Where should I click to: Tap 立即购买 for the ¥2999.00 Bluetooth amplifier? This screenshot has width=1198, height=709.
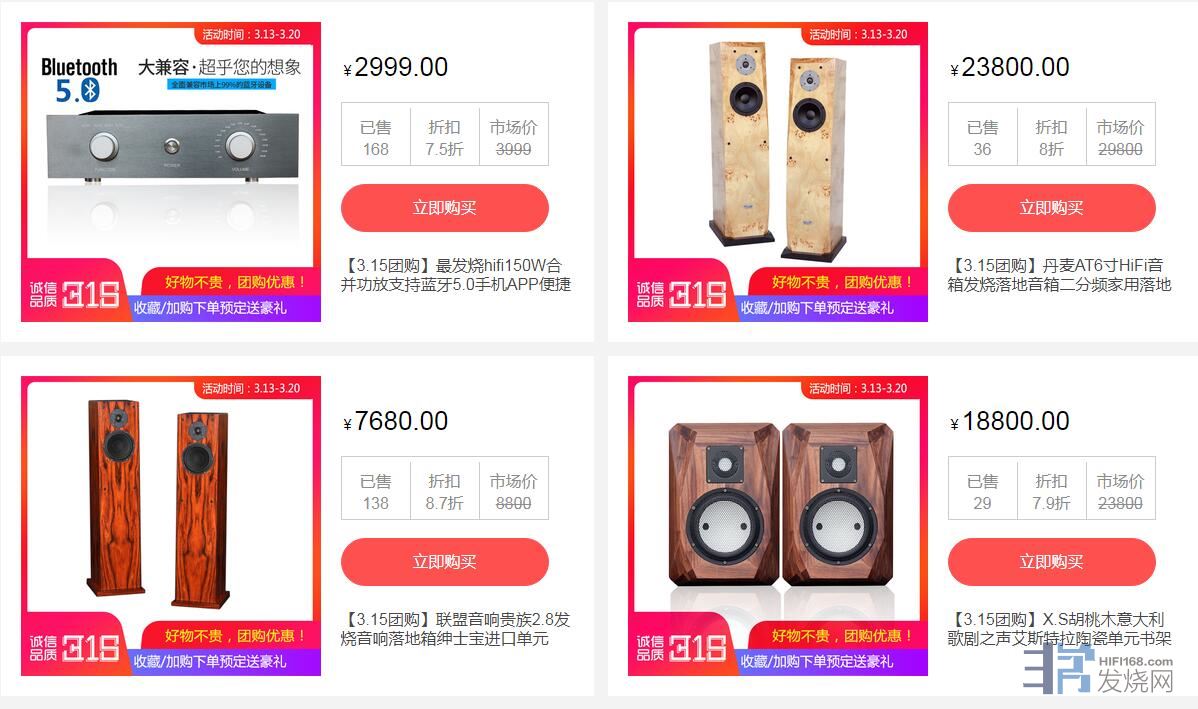(445, 208)
